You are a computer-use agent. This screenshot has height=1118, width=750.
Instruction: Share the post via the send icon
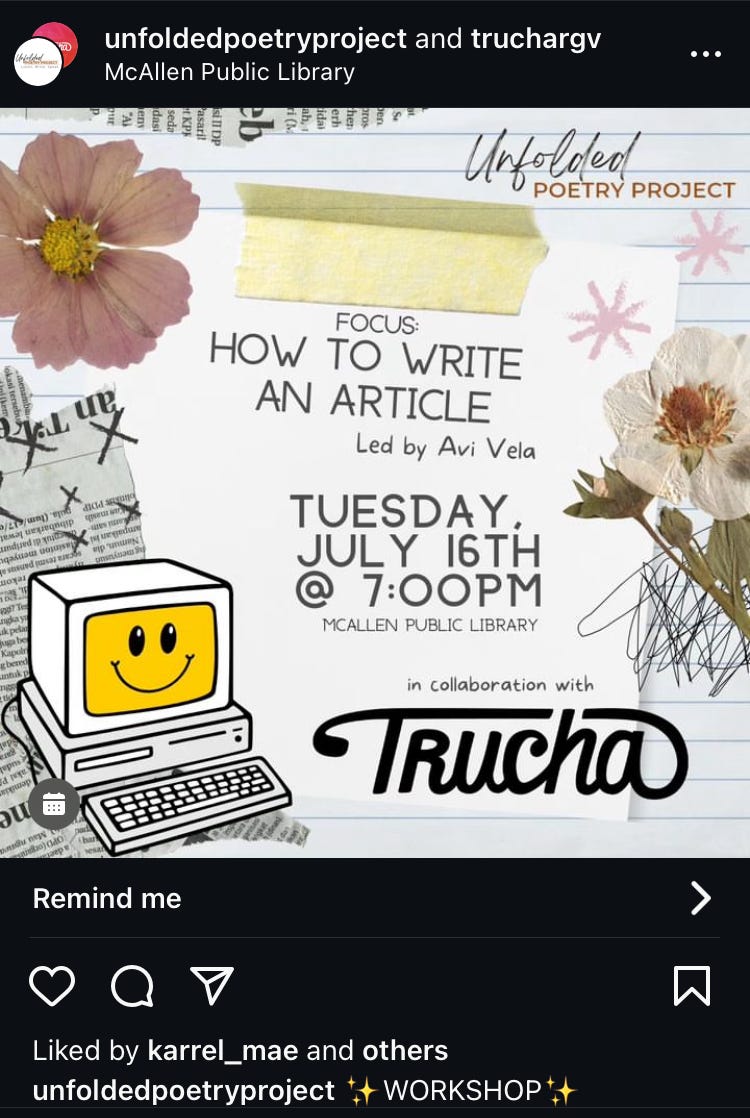click(211, 986)
